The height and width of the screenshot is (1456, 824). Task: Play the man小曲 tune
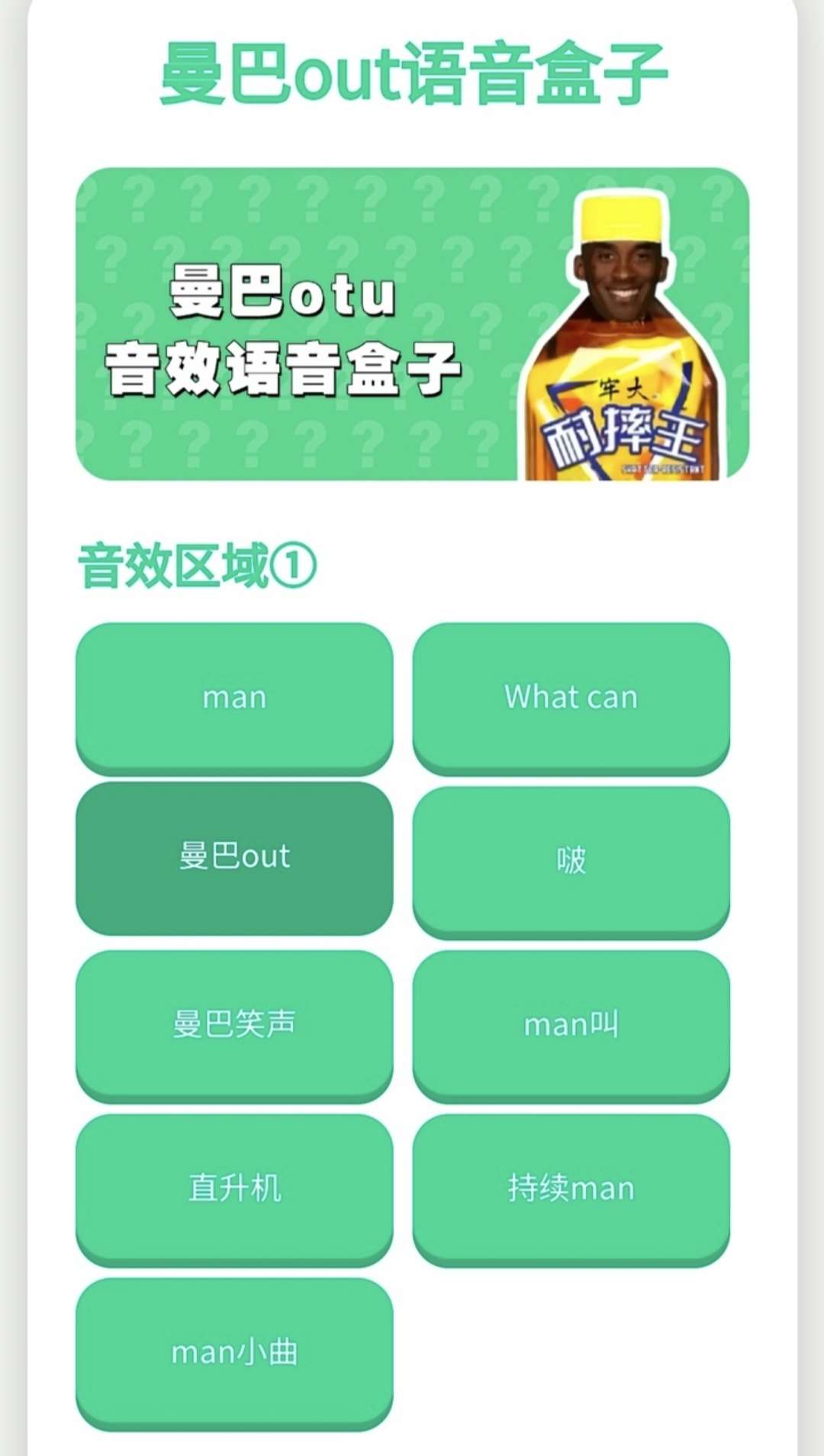pos(234,1352)
